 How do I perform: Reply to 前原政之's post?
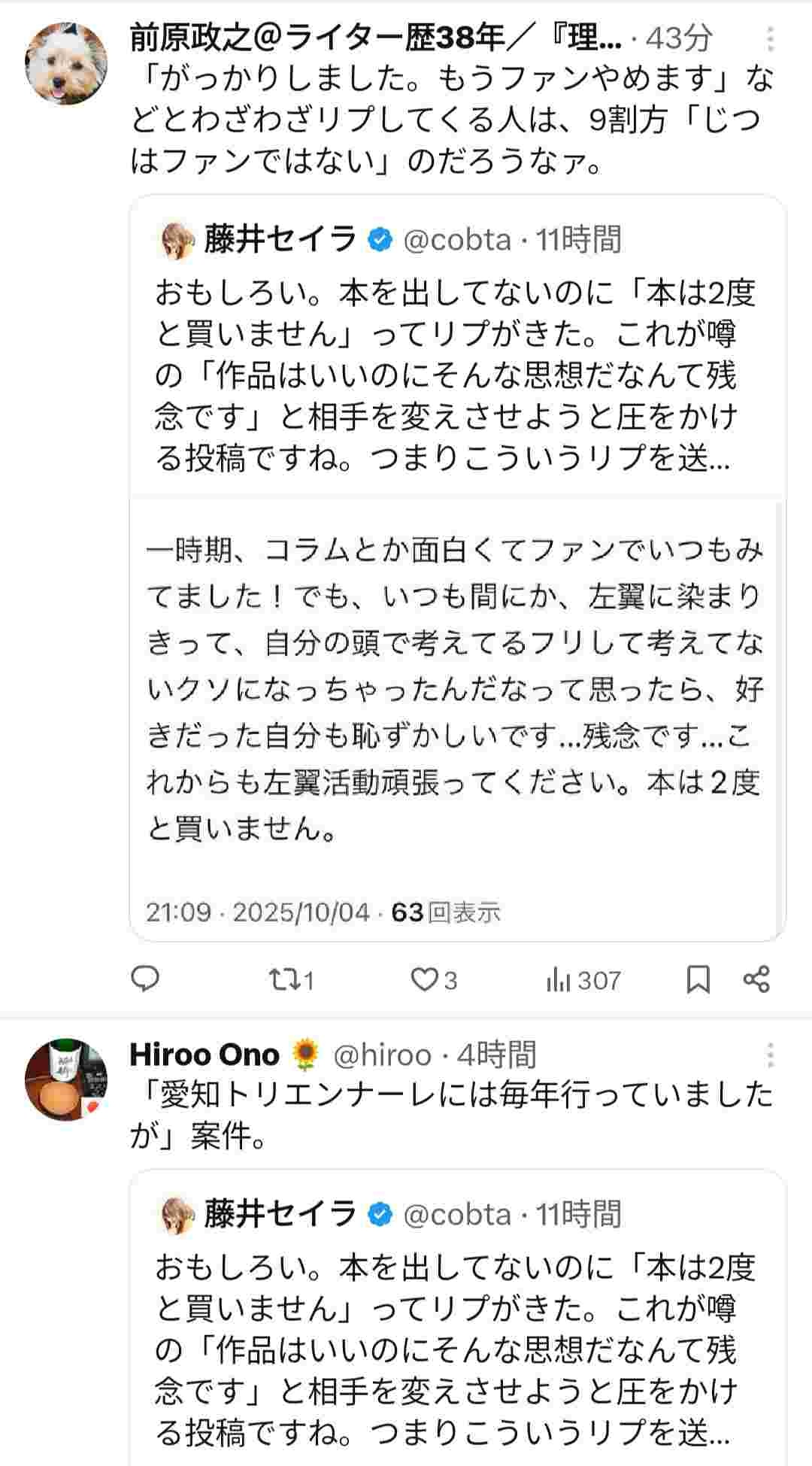pos(145,979)
